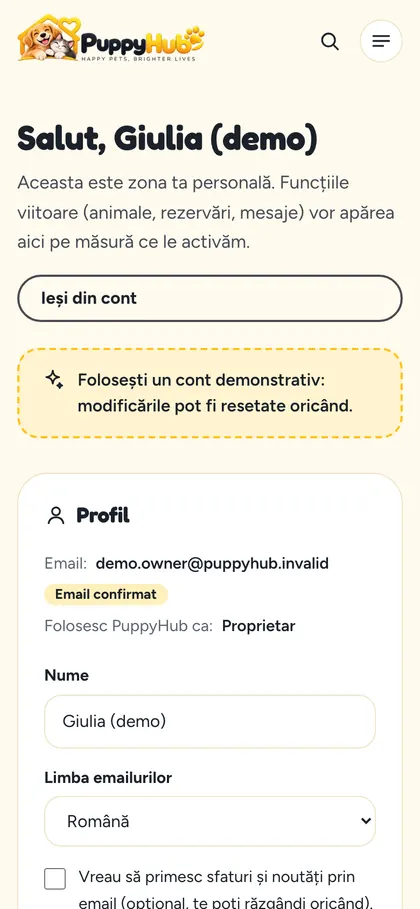Edit the Nume text field
Screen dimensions: 420x909
coord(210,722)
